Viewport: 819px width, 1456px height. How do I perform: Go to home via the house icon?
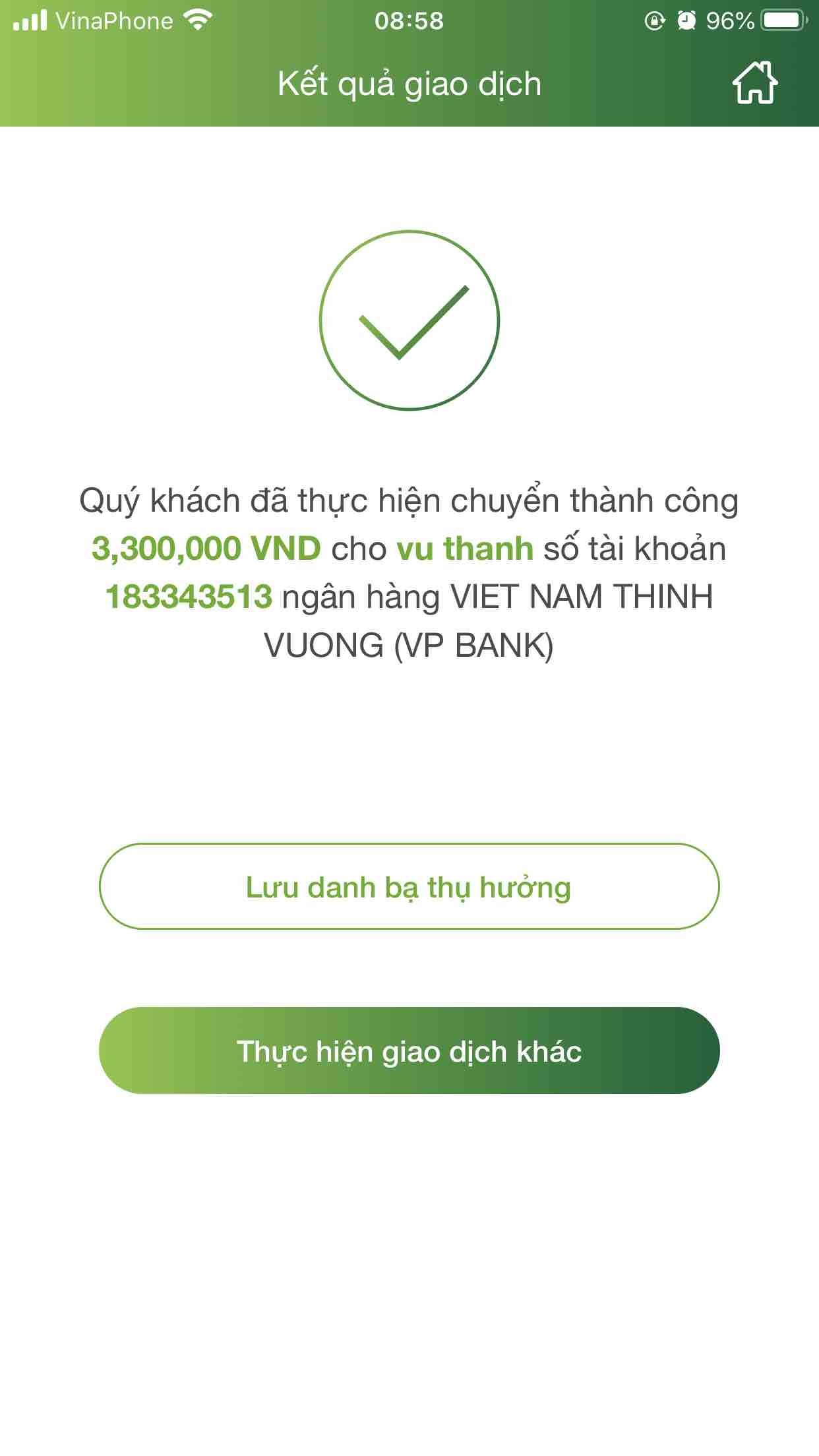tap(754, 84)
